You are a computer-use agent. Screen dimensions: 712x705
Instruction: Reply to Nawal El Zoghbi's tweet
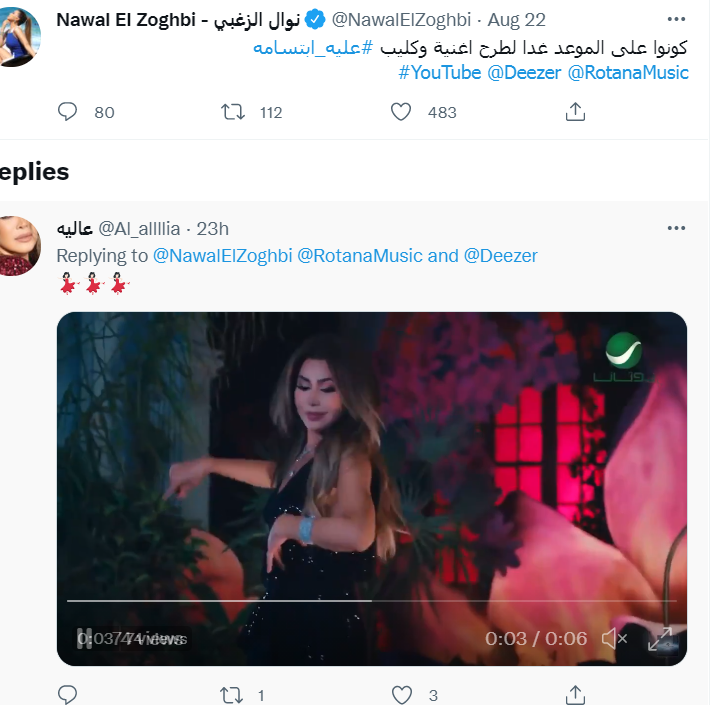pyautogui.click(x=68, y=112)
